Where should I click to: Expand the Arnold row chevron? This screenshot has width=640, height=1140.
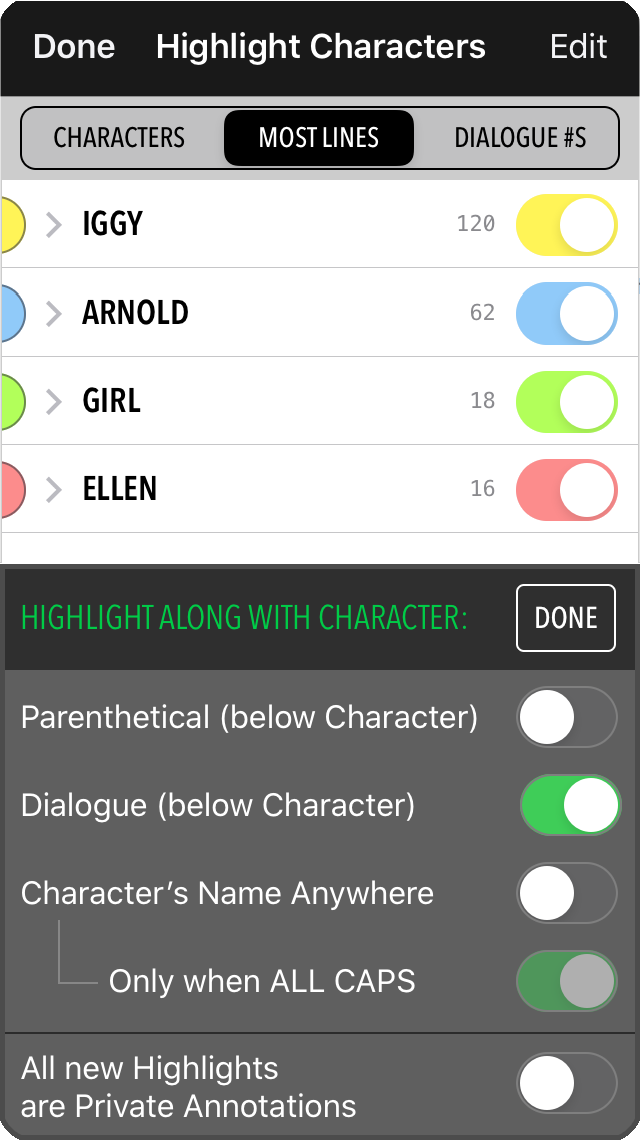[54, 313]
